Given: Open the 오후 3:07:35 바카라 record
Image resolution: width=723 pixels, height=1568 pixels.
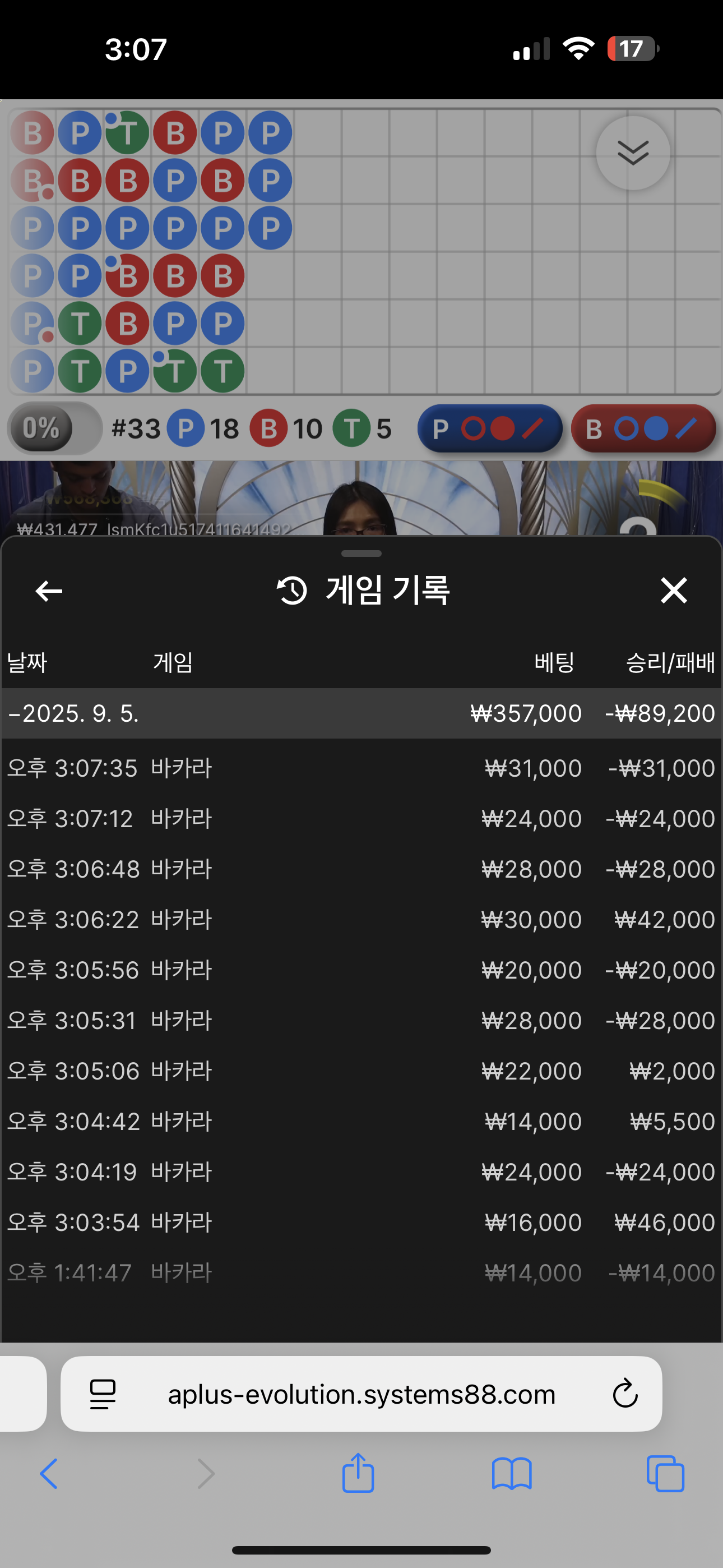Looking at the screenshot, I should [361, 768].
